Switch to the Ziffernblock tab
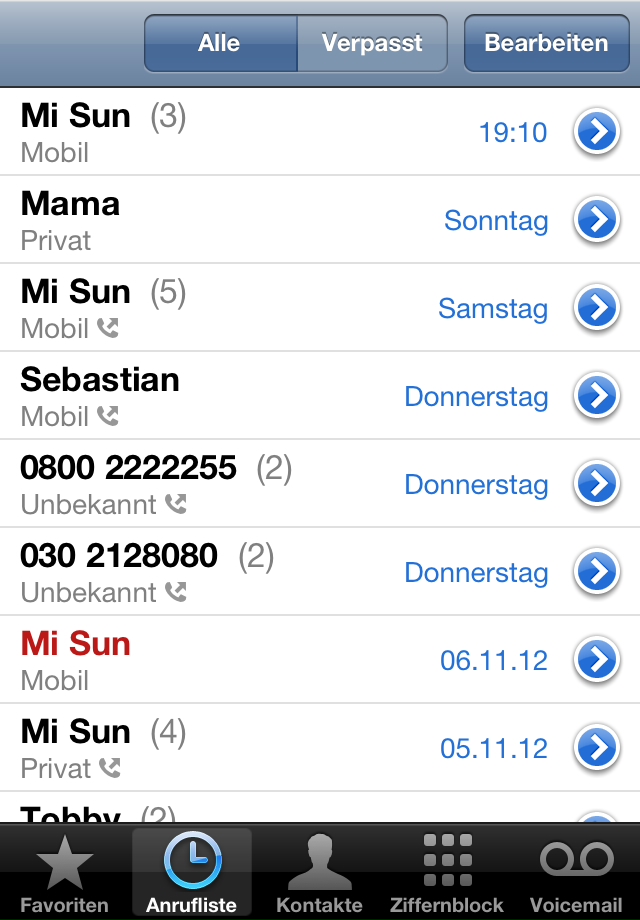640x920 pixels. [x=447, y=874]
